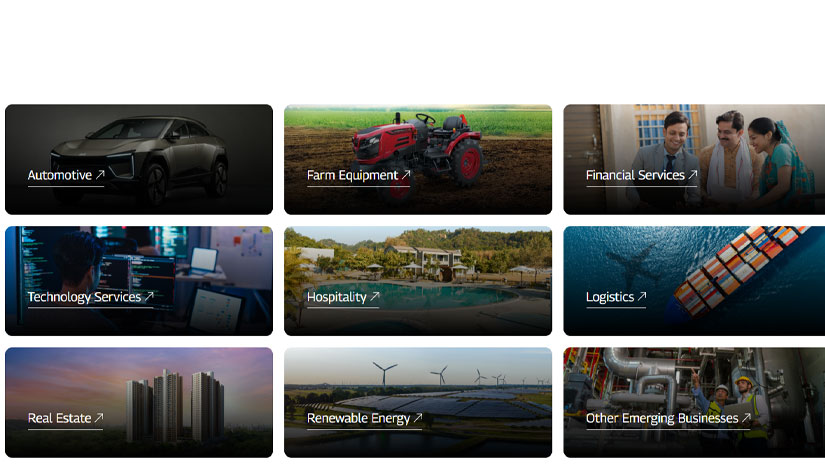
Task: Open the Renewable Energy tile
Action: pyautogui.click(x=417, y=402)
